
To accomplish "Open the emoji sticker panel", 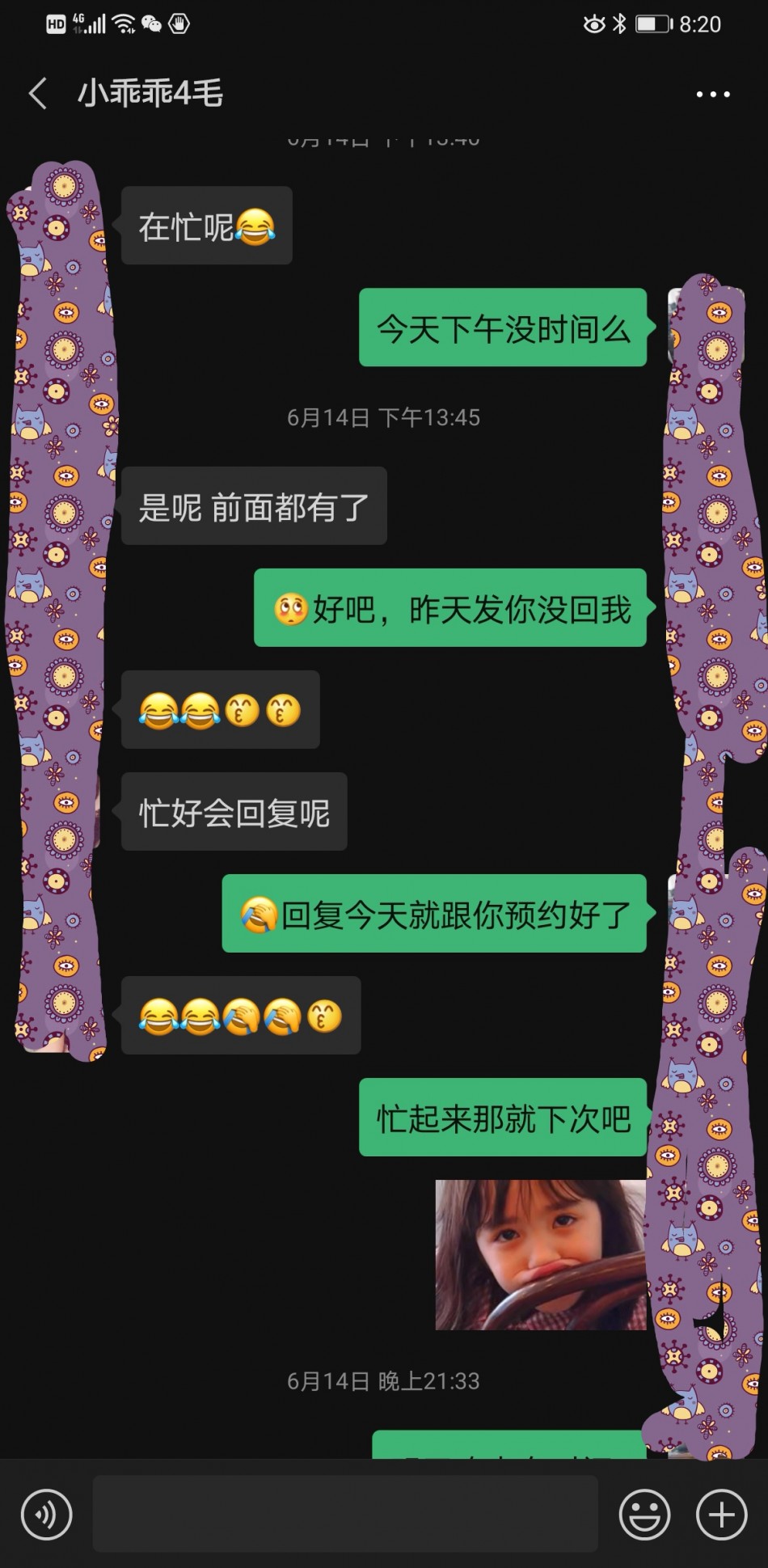I will click(x=644, y=1514).
